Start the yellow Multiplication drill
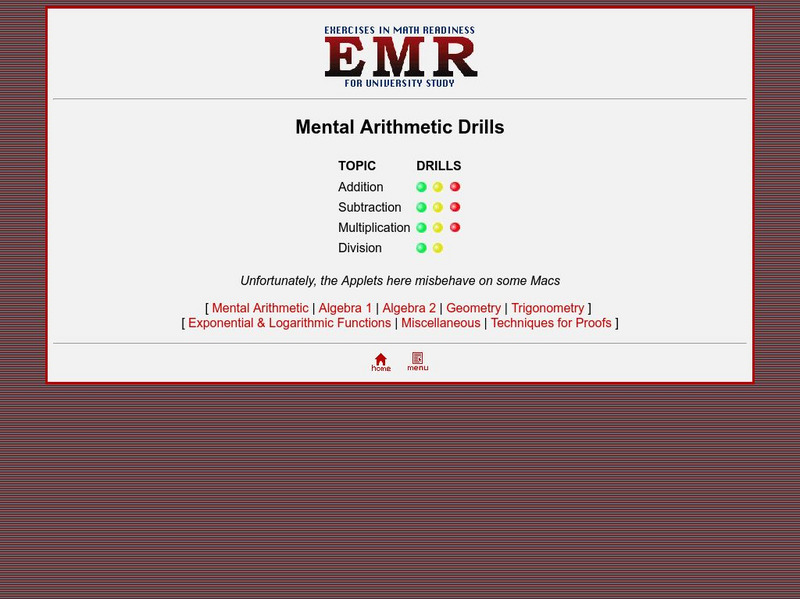Screen dimensions: 800x599 click(x=438, y=228)
